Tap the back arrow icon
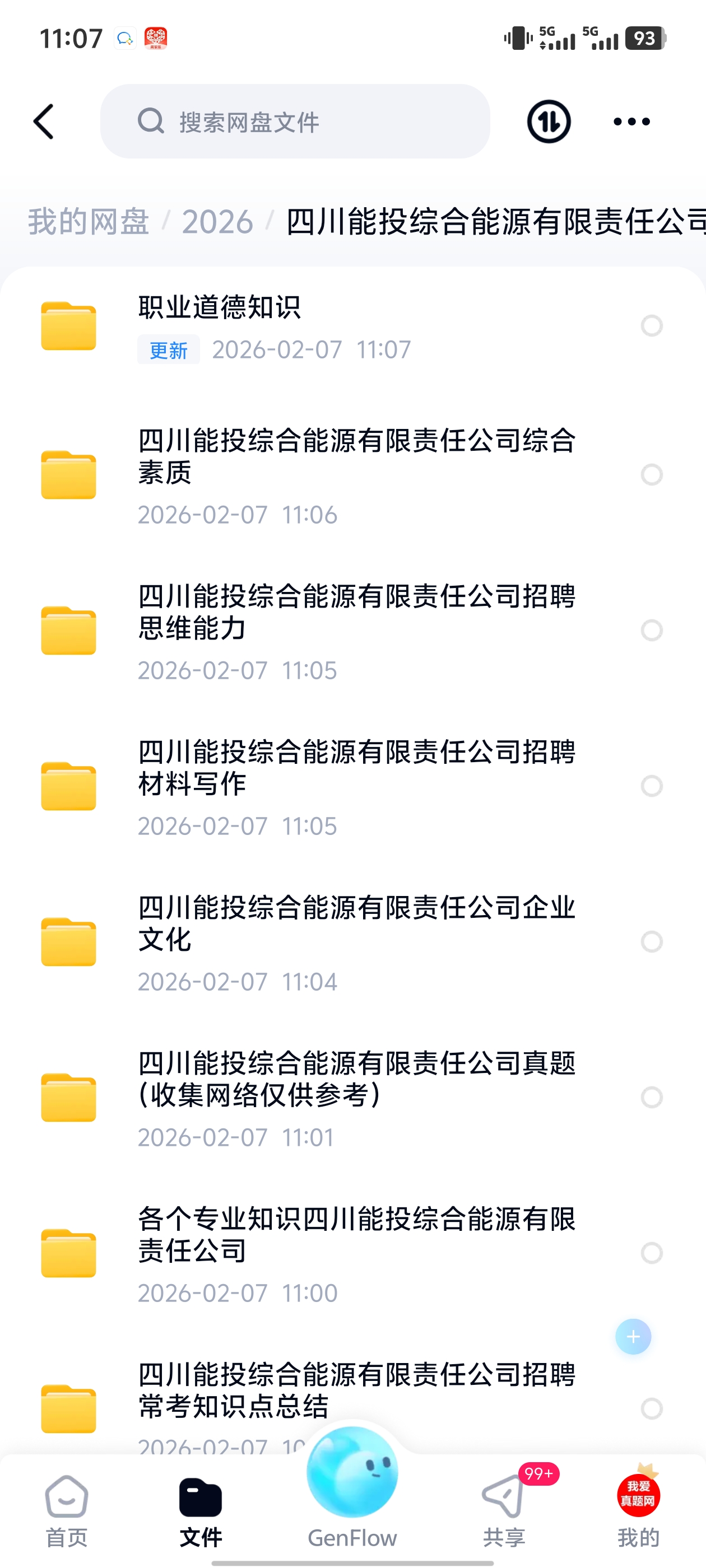 pos(43,120)
